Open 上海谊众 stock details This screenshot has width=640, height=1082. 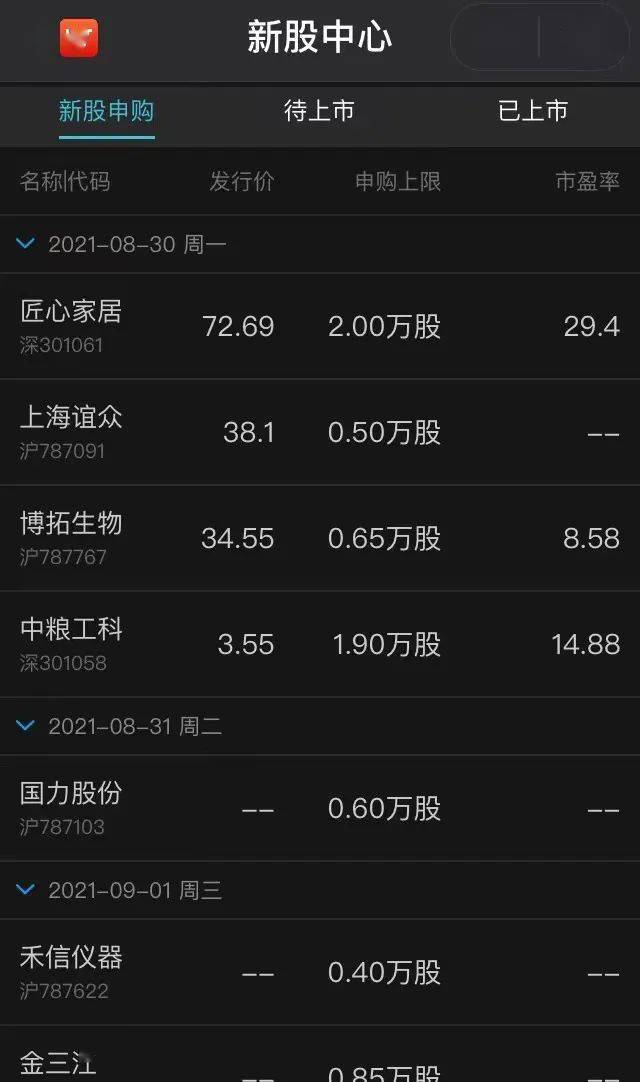click(x=320, y=432)
